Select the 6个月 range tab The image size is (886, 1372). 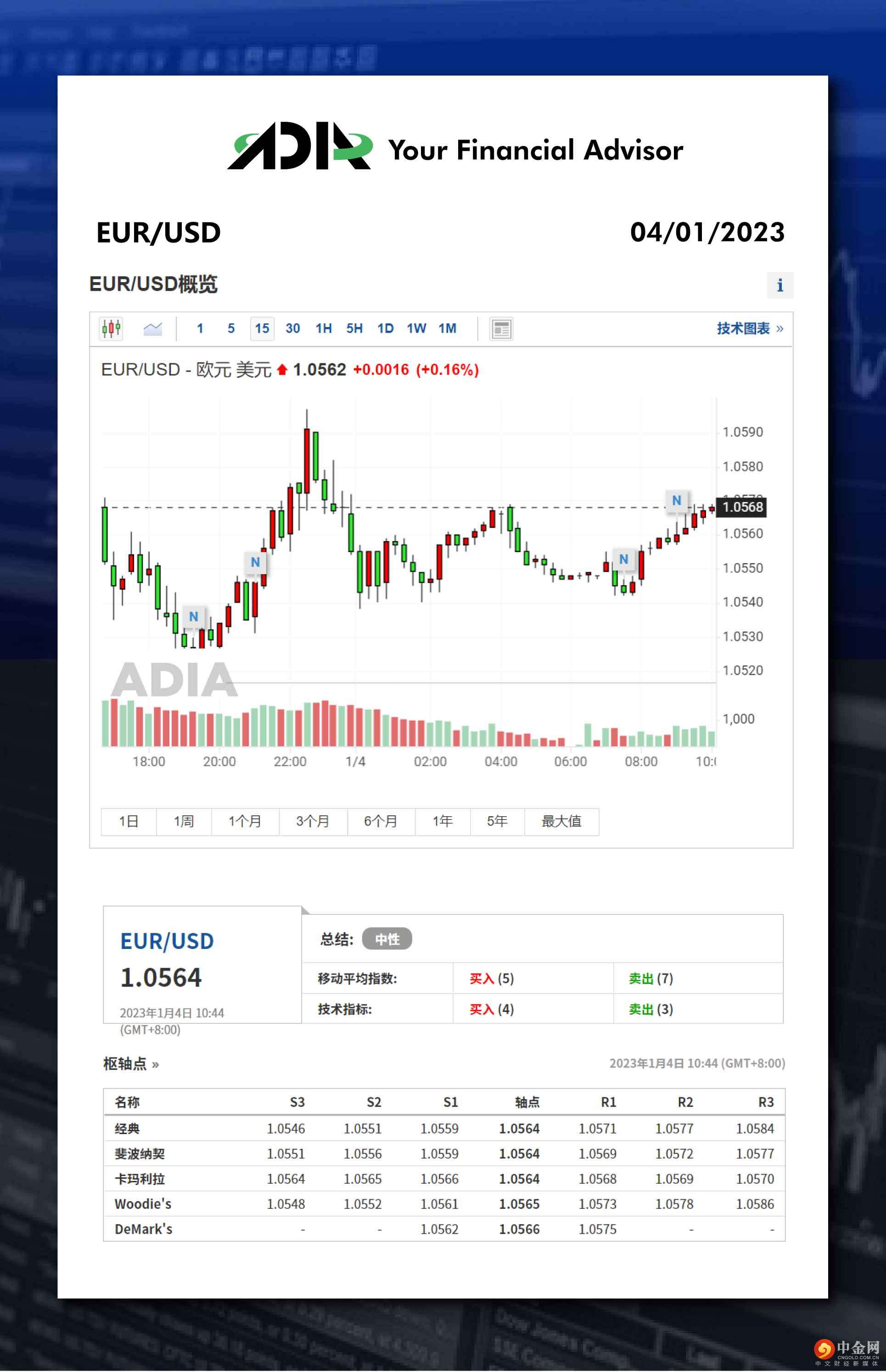(381, 822)
